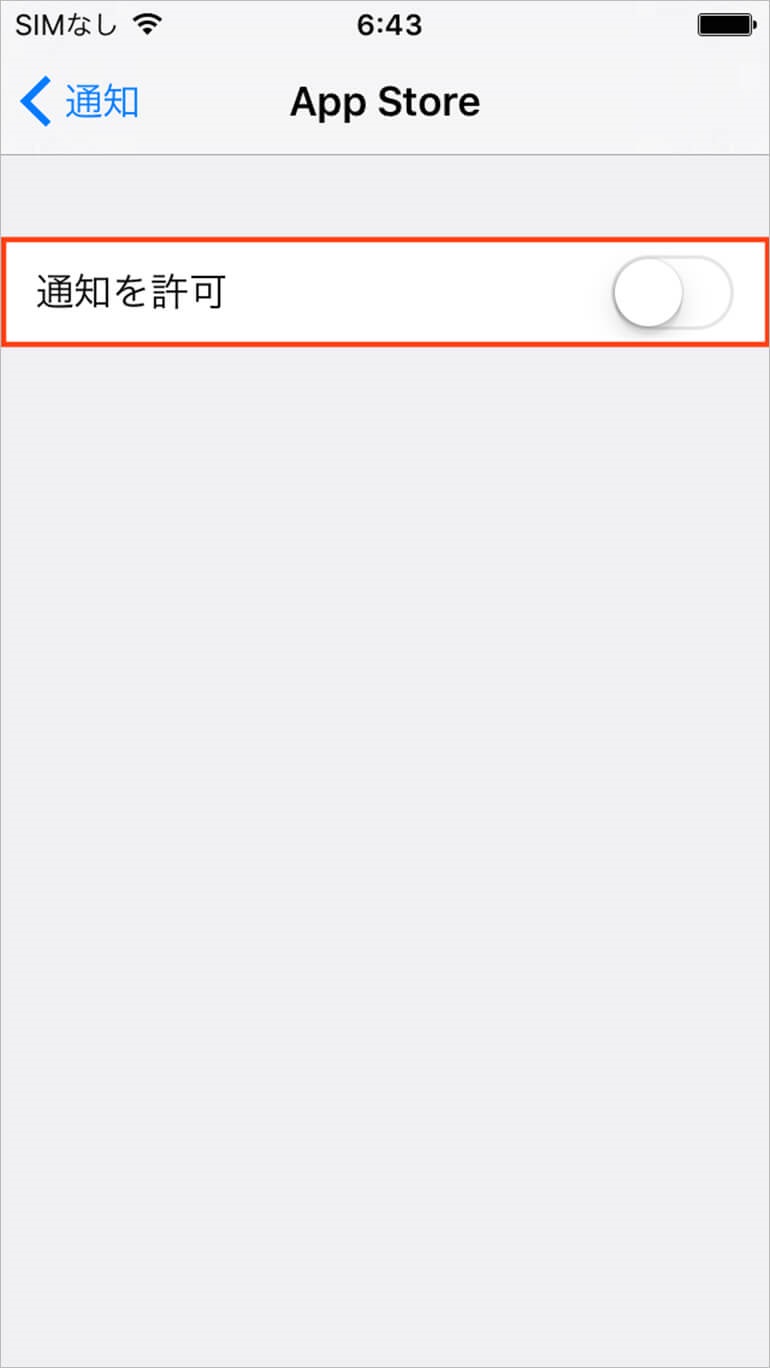Enable the 通知を許可 switch
Image resolution: width=770 pixels, height=1368 pixels.
[x=673, y=293]
